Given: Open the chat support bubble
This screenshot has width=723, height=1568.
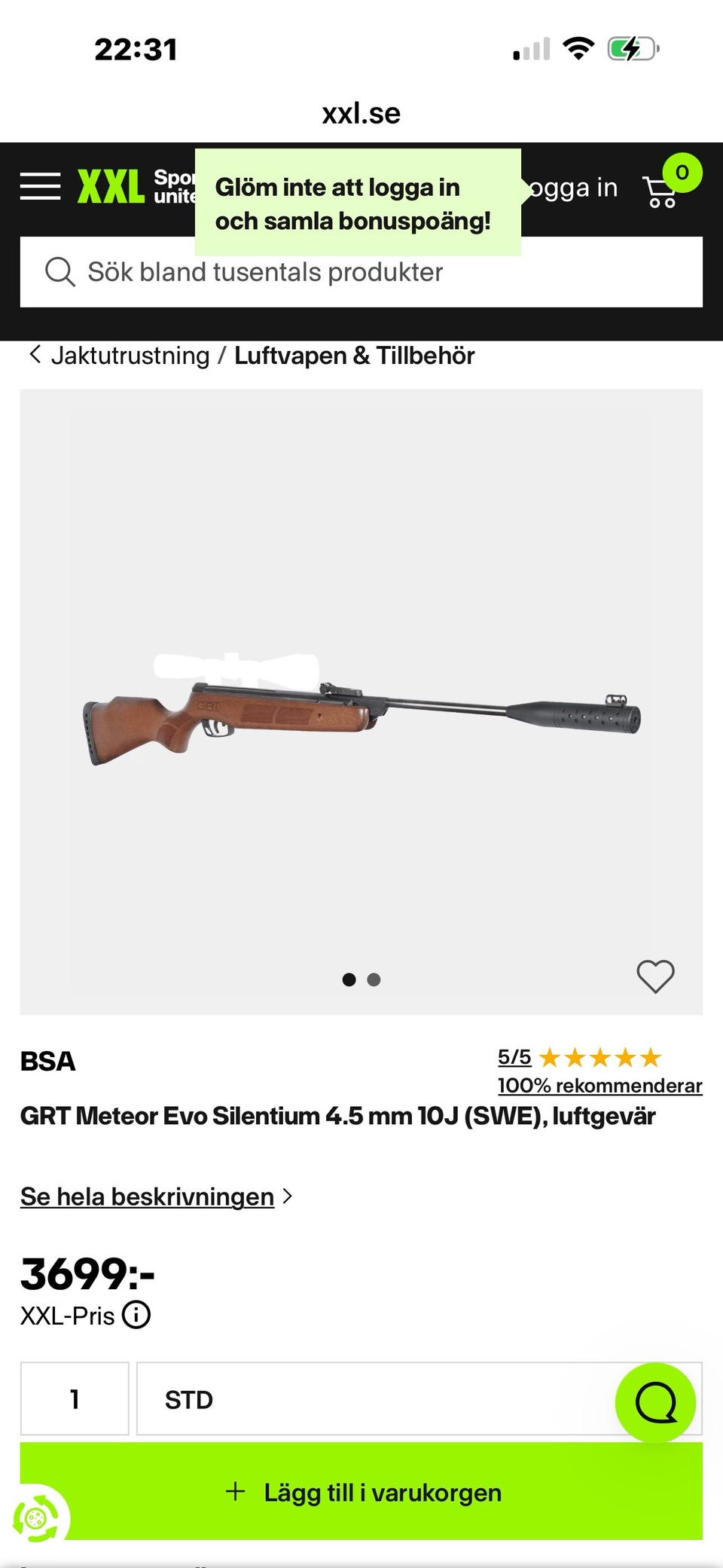Looking at the screenshot, I should (655, 1402).
